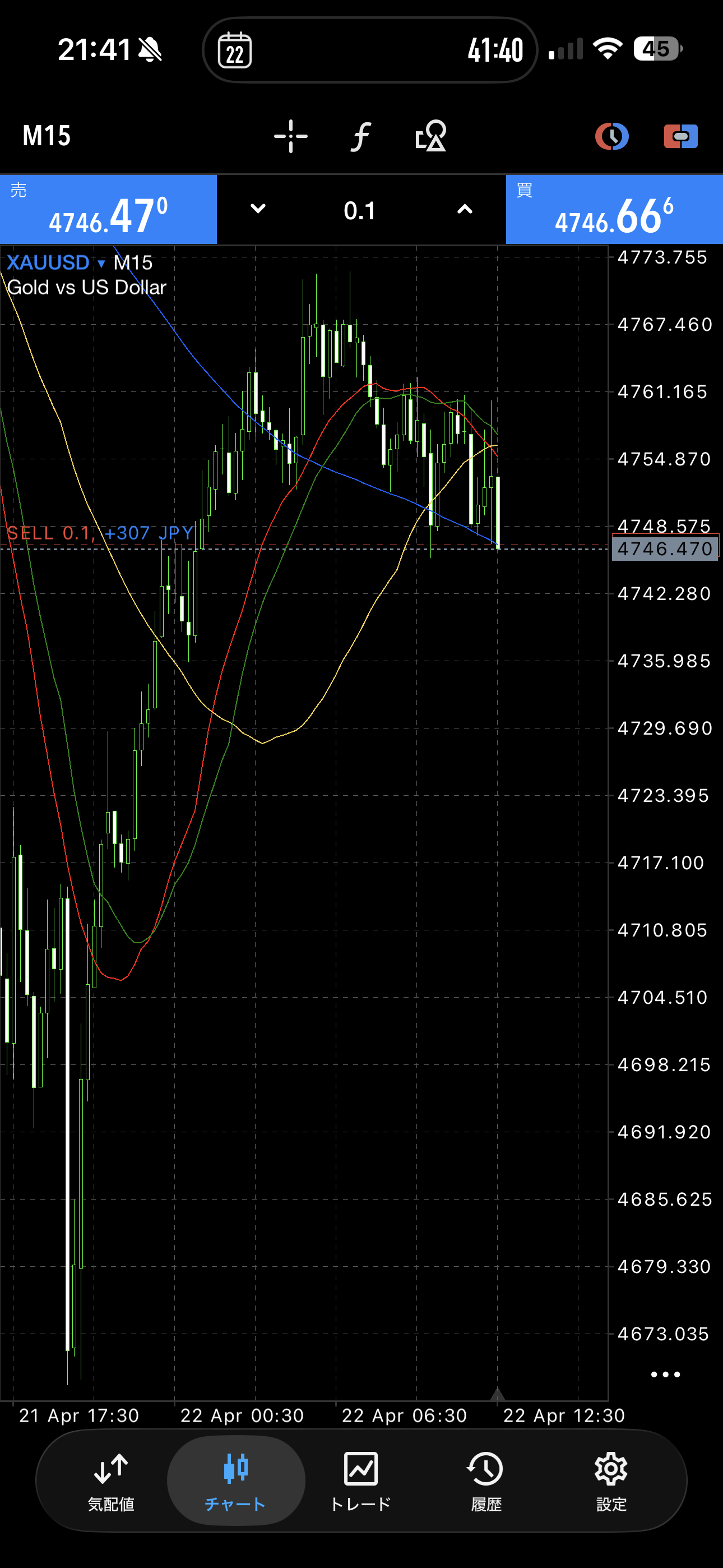The width and height of the screenshot is (723, 1568).
Task: Tap the clock-shaped toolbar icon
Action: click(x=611, y=136)
